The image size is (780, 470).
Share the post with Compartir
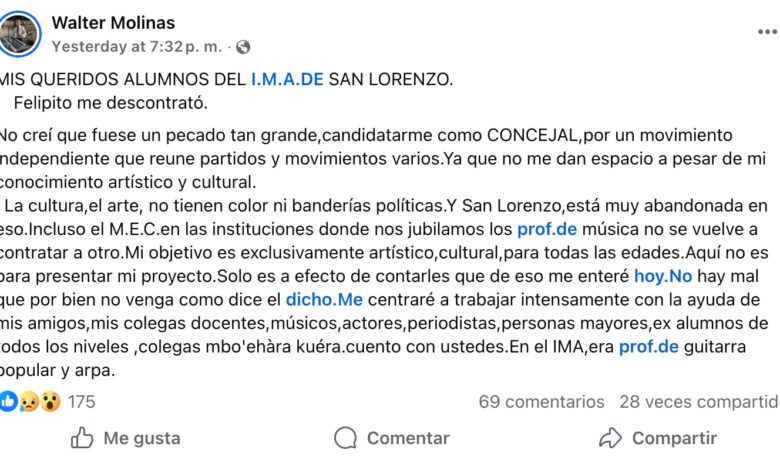(x=657, y=438)
